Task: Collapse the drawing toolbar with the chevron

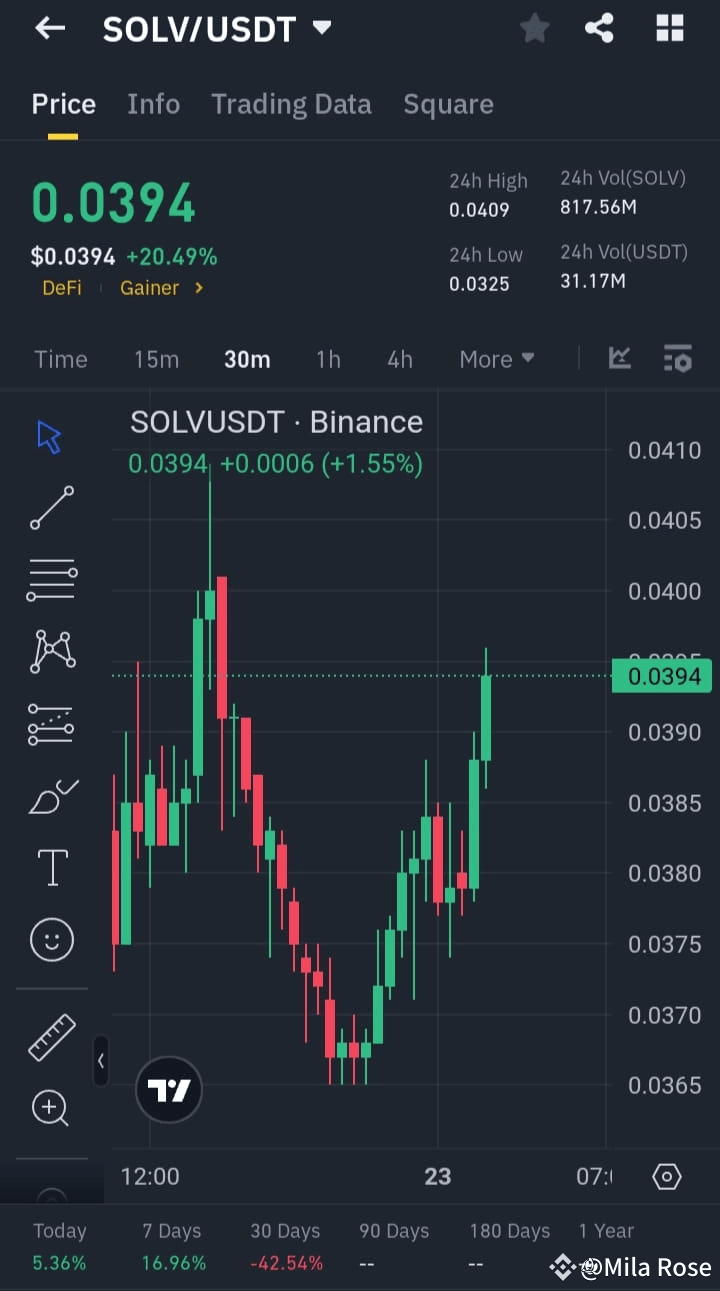Action: tap(101, 1061)
